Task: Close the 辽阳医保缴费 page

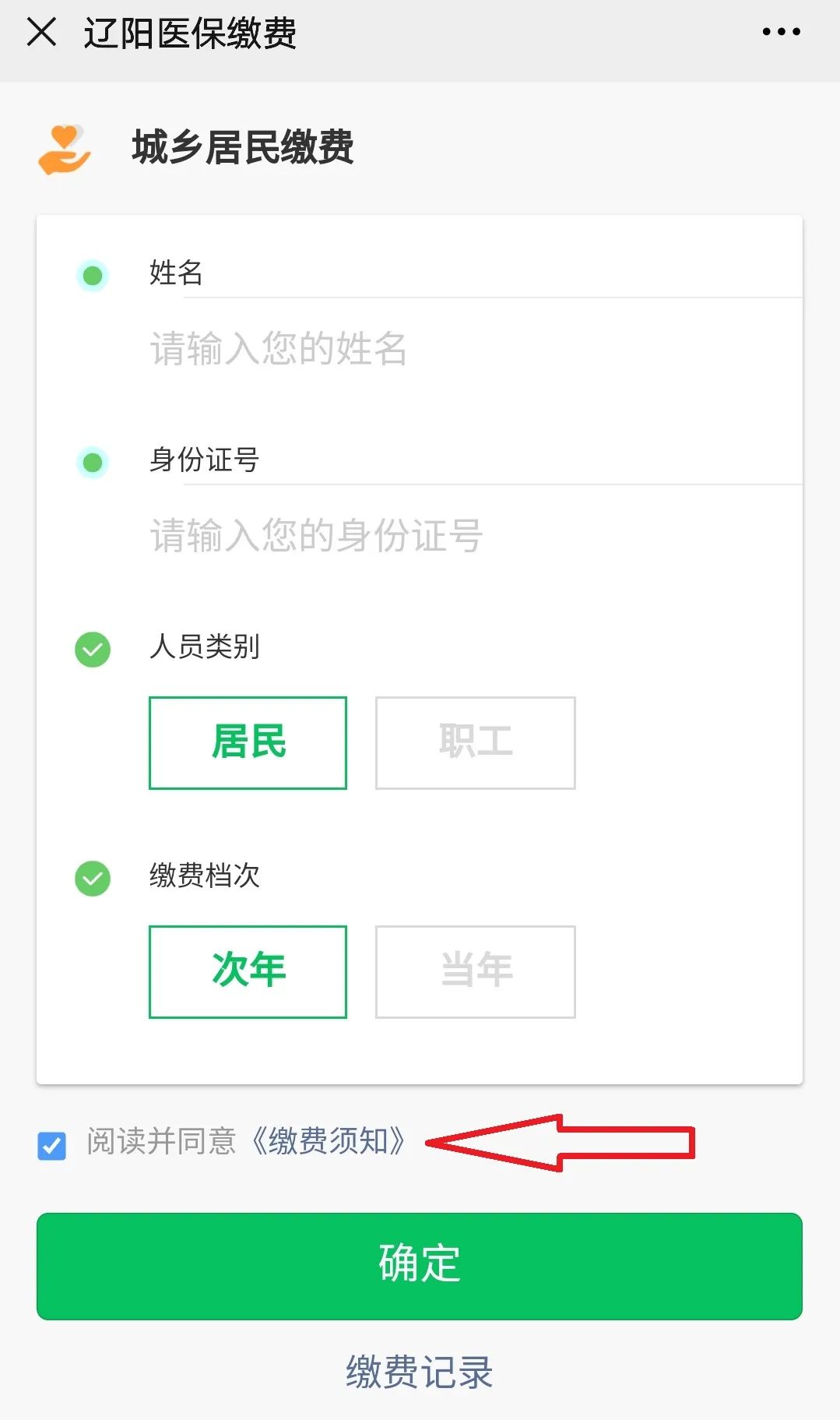Action: tap(41, 32)
